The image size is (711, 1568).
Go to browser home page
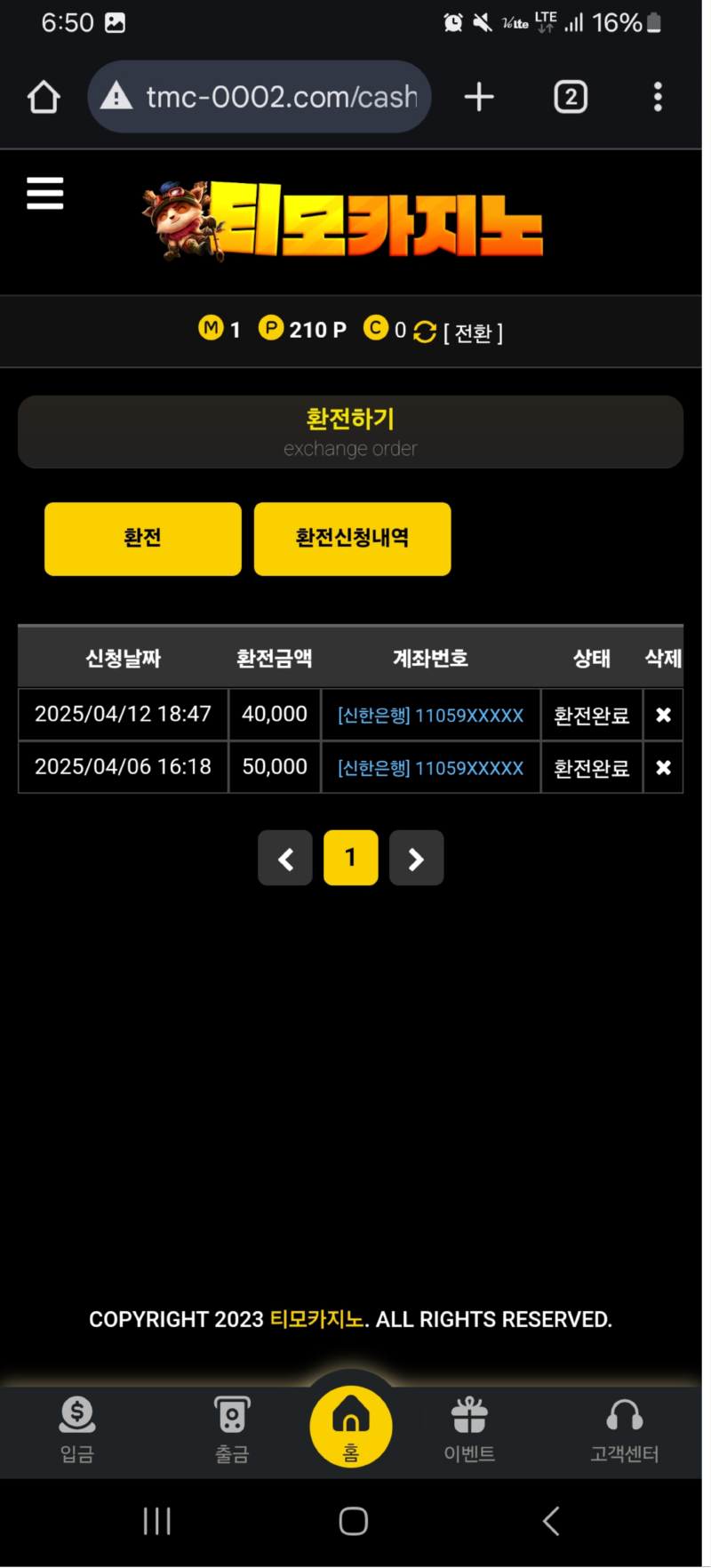(44, 97)
